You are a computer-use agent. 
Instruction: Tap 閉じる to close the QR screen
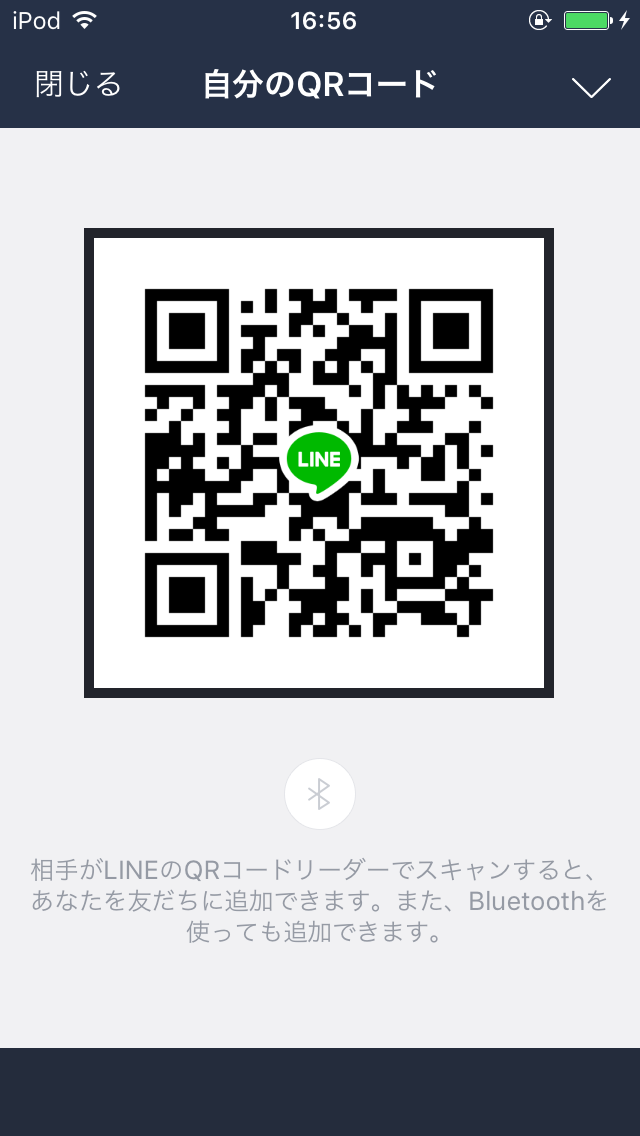[x=78, y=85]
